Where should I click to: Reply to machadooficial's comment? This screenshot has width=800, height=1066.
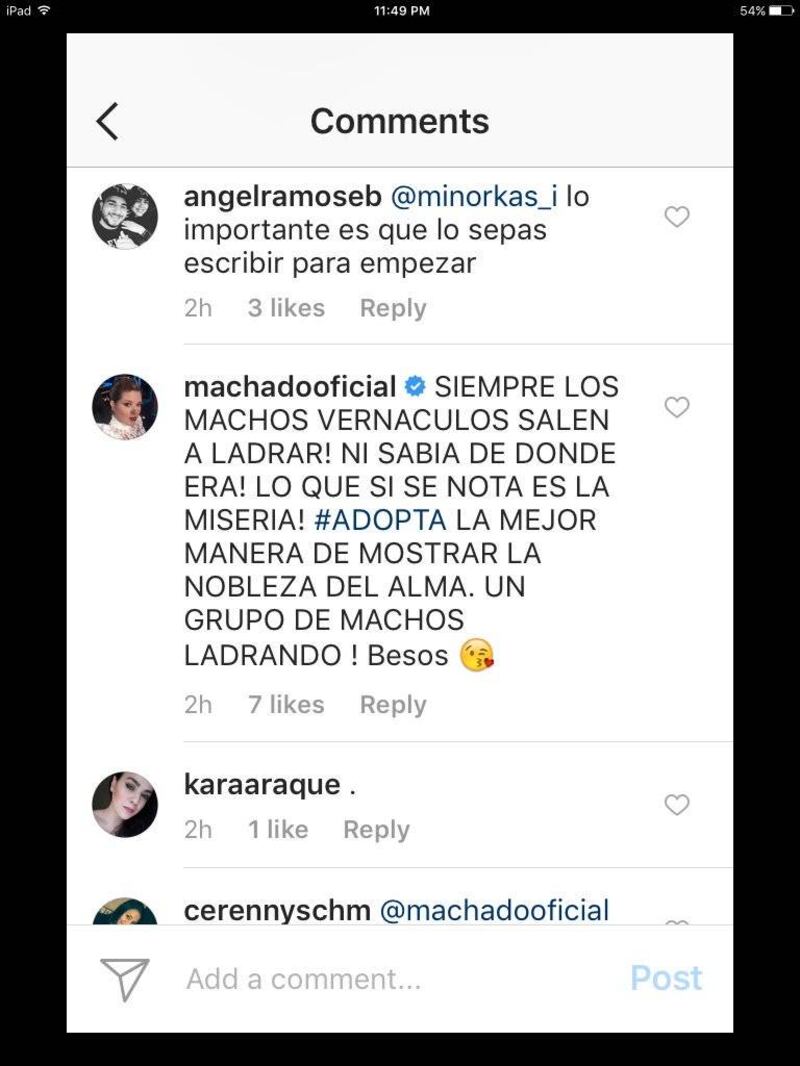click(x=393, y=704)
